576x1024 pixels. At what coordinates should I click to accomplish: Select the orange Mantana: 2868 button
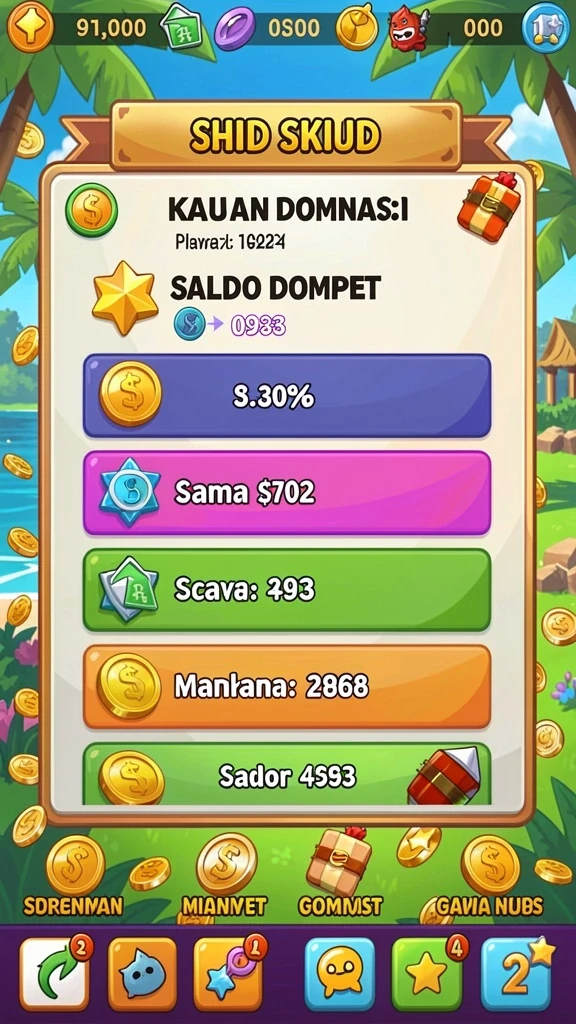pos(287,686)
